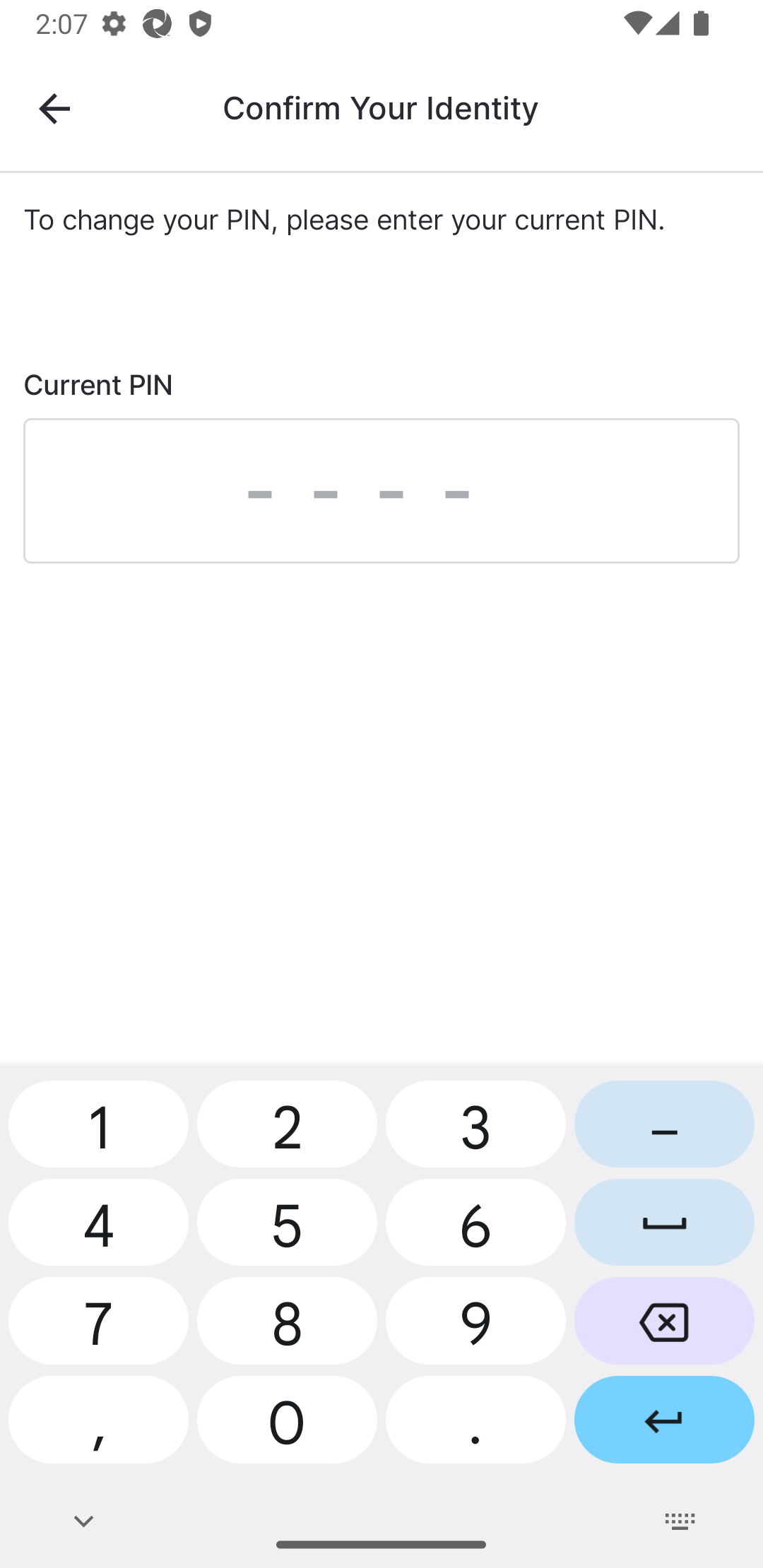Screen dimensions: 763x1568
Task: Enter digit 1 on the keypad
Action: point(98,1124)
